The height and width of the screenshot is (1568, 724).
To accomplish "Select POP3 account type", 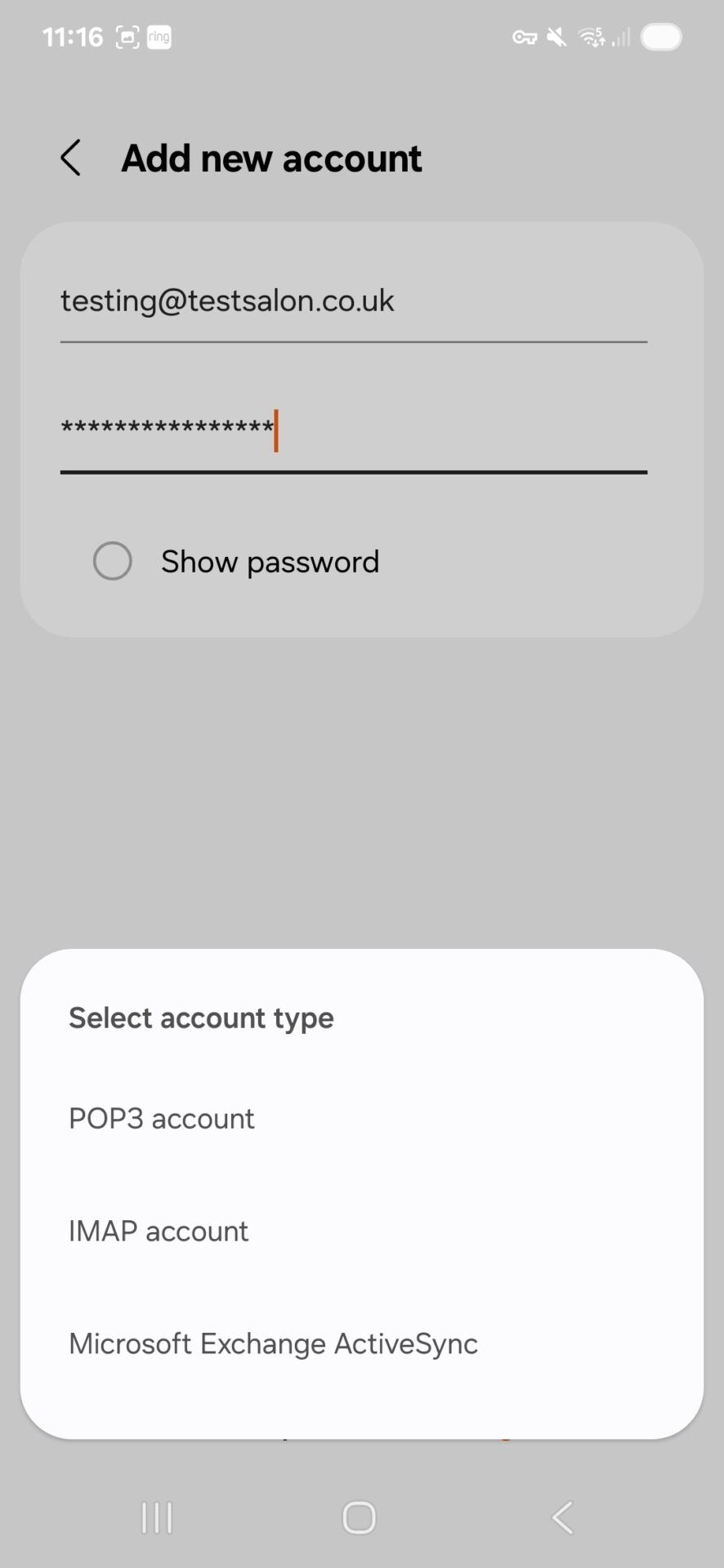I will 361,1118.
